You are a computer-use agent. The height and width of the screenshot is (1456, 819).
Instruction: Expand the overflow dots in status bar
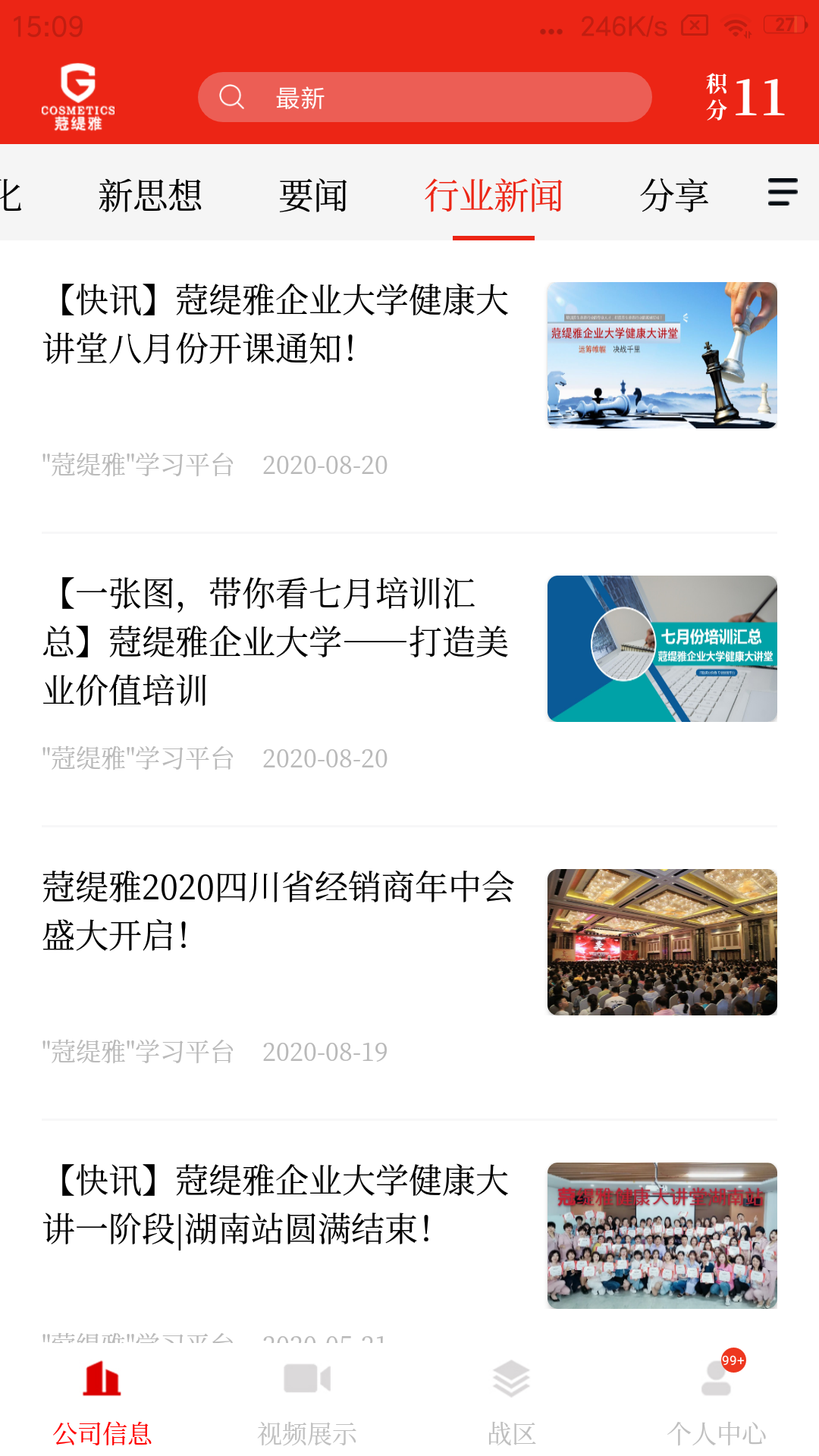tap(552, 27)
